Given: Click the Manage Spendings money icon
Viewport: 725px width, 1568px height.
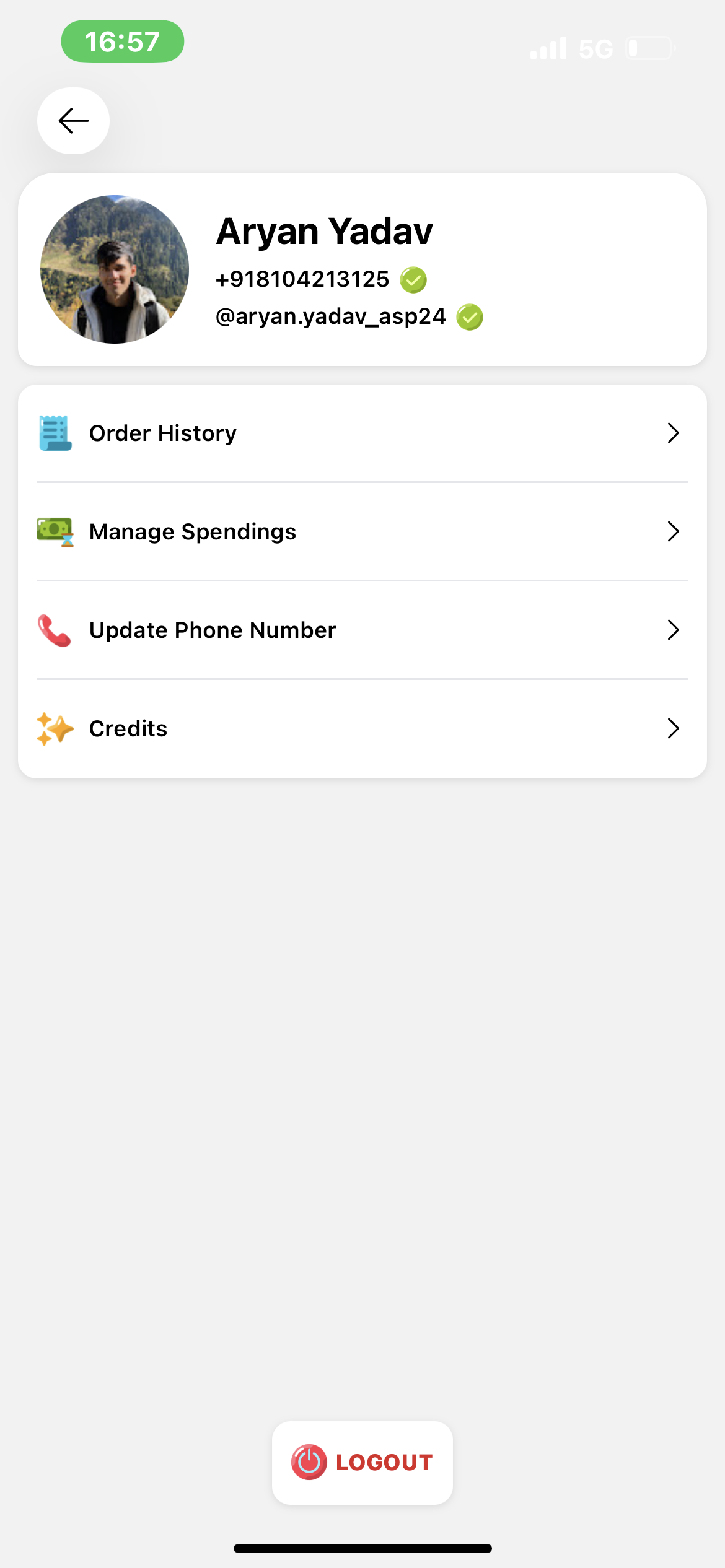Looking at the screenshot, I should [55, 531].
